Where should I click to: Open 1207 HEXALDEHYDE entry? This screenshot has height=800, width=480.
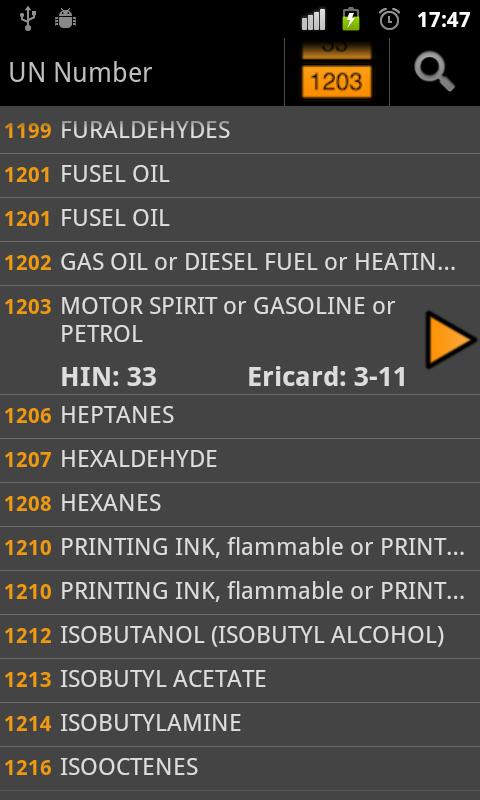point(240,460)
